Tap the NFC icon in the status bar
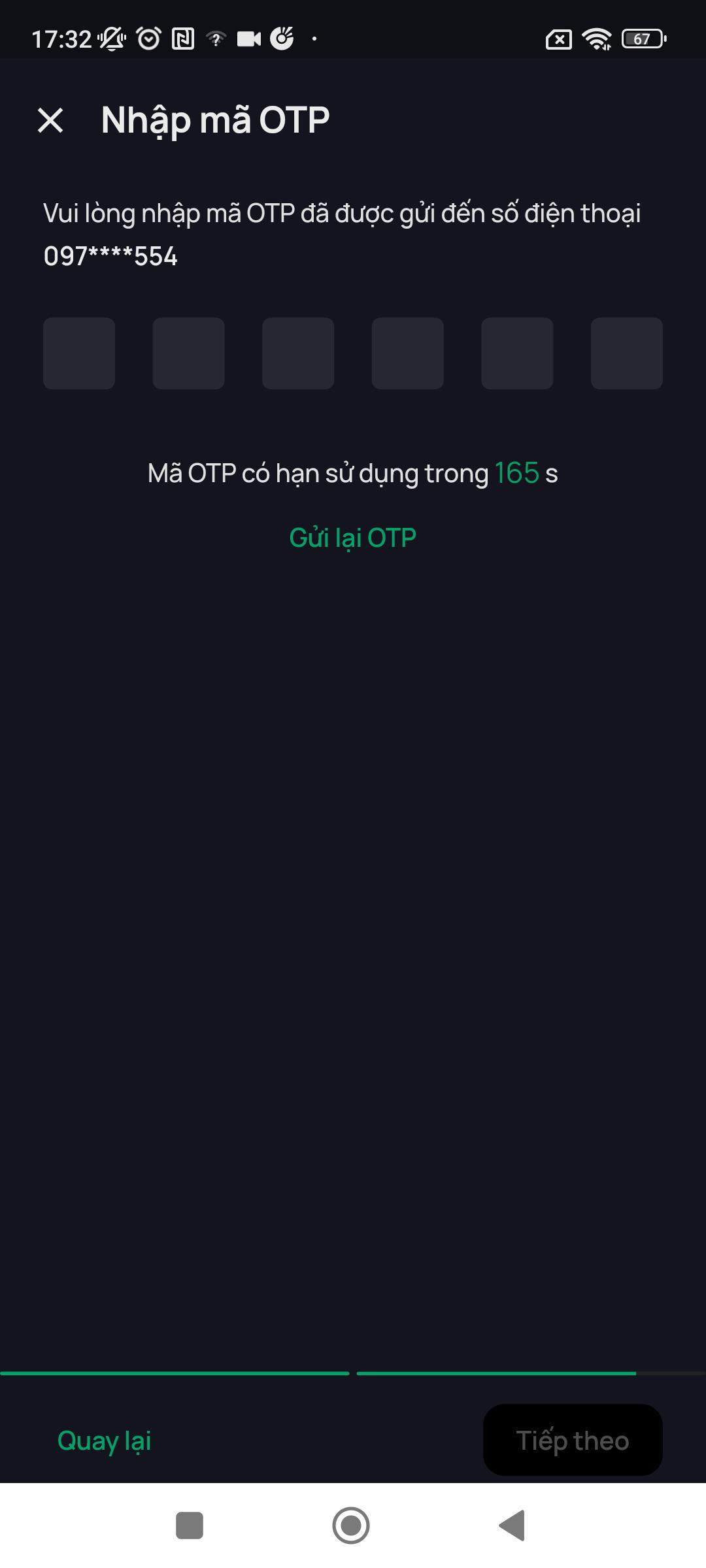 point(183,39)
